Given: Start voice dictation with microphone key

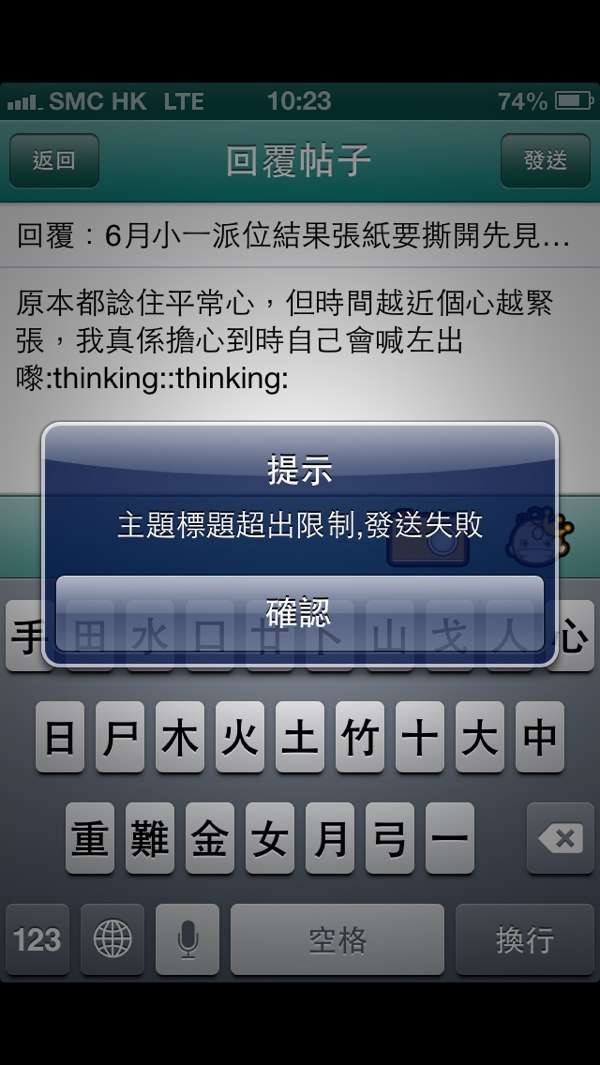Looking at the screenshot, I should pos(187,939).
